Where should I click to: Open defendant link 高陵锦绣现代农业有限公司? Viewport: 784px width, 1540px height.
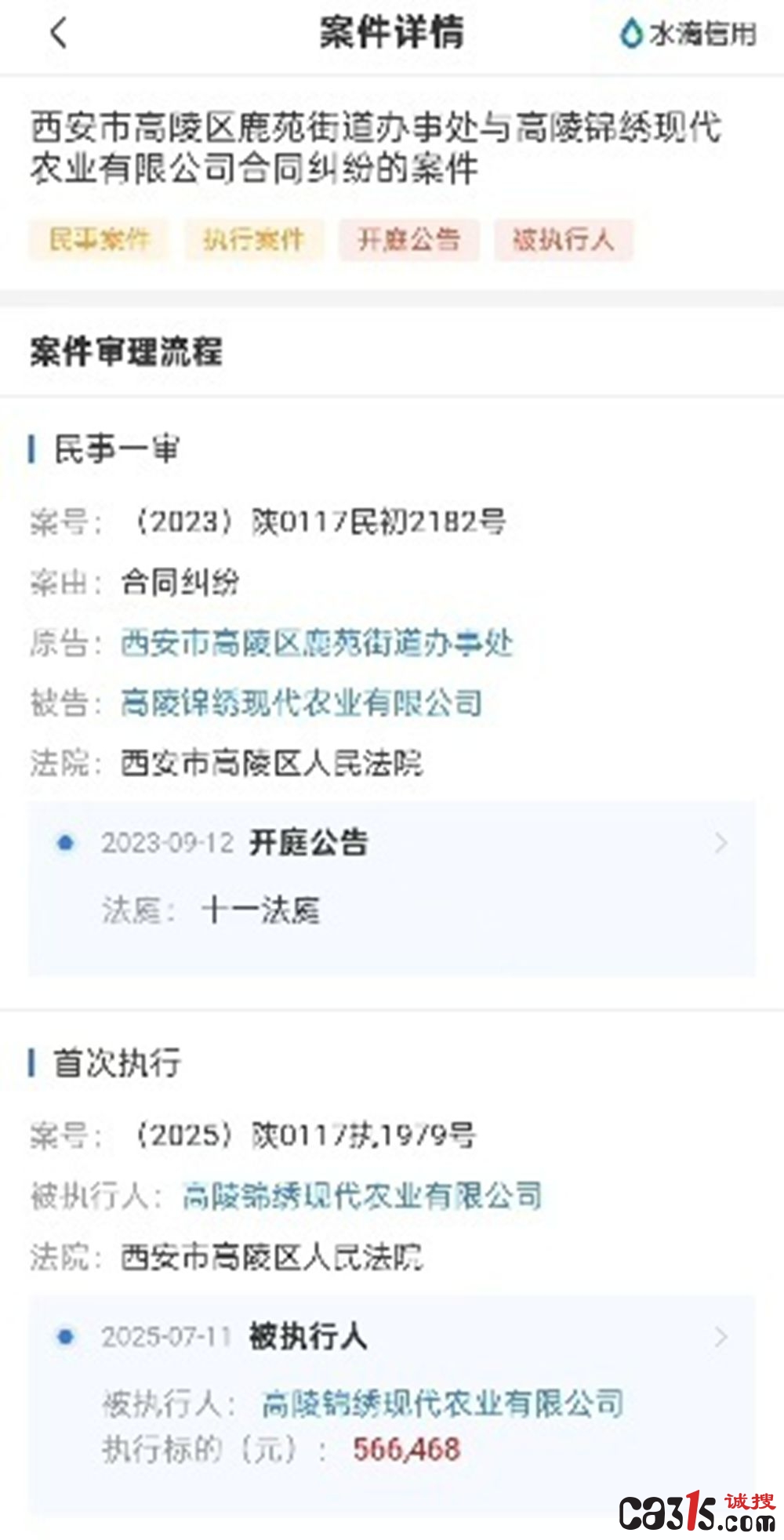[x=301, y=703]
